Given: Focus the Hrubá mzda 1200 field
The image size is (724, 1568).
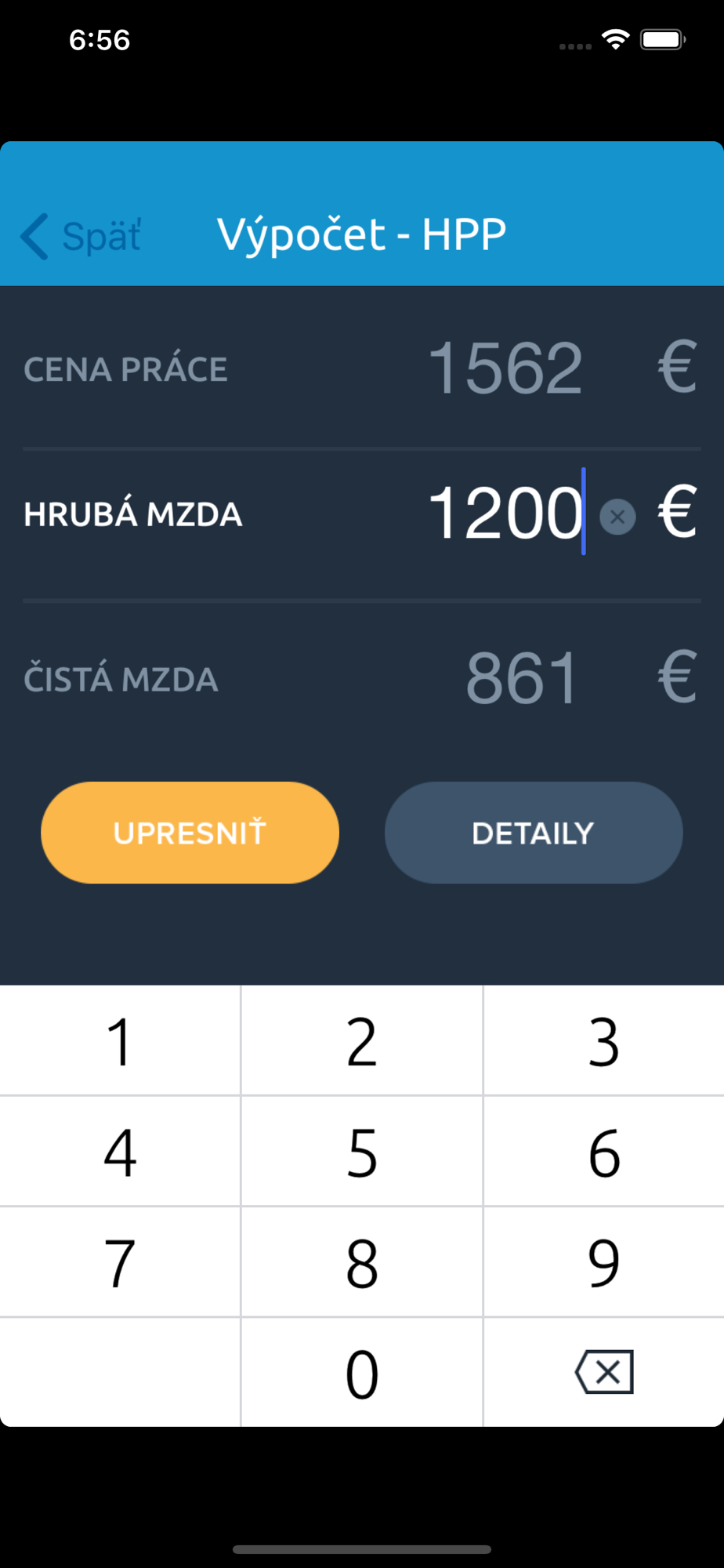Looking at the screenshot, I should 506,513.
